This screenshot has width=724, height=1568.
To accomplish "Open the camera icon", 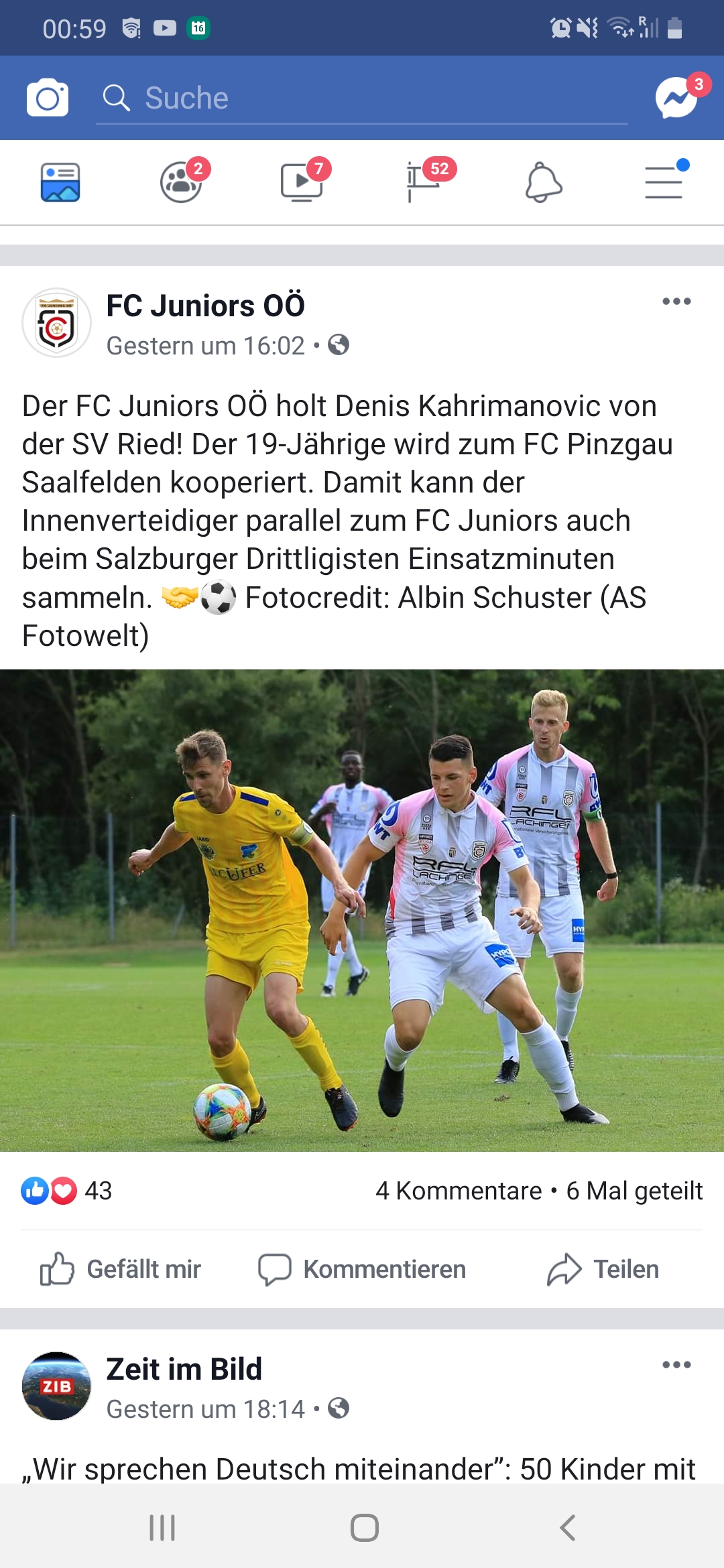I will click(x=48, y=98).
